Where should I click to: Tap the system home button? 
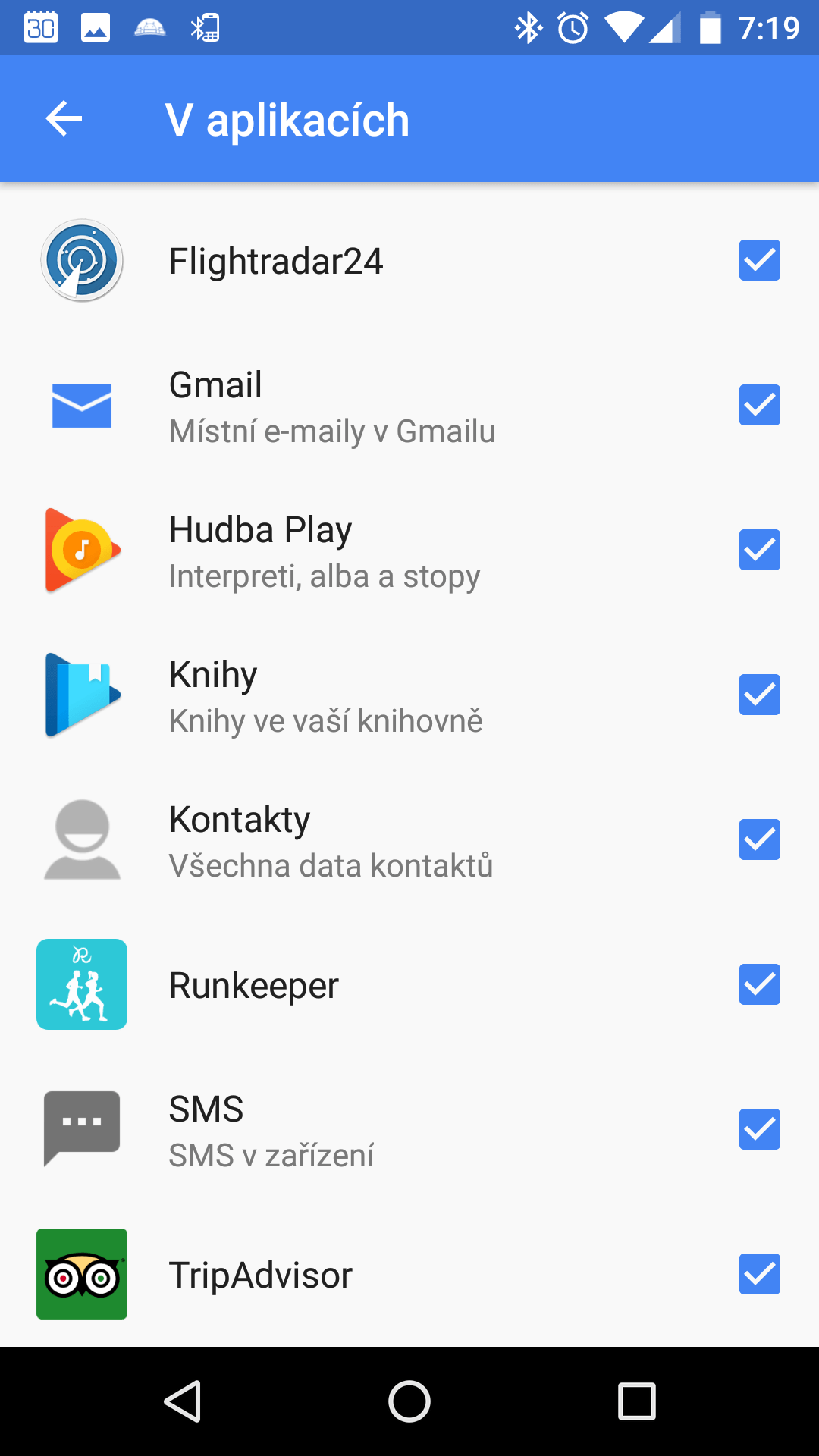click(x=409, y=1401)
